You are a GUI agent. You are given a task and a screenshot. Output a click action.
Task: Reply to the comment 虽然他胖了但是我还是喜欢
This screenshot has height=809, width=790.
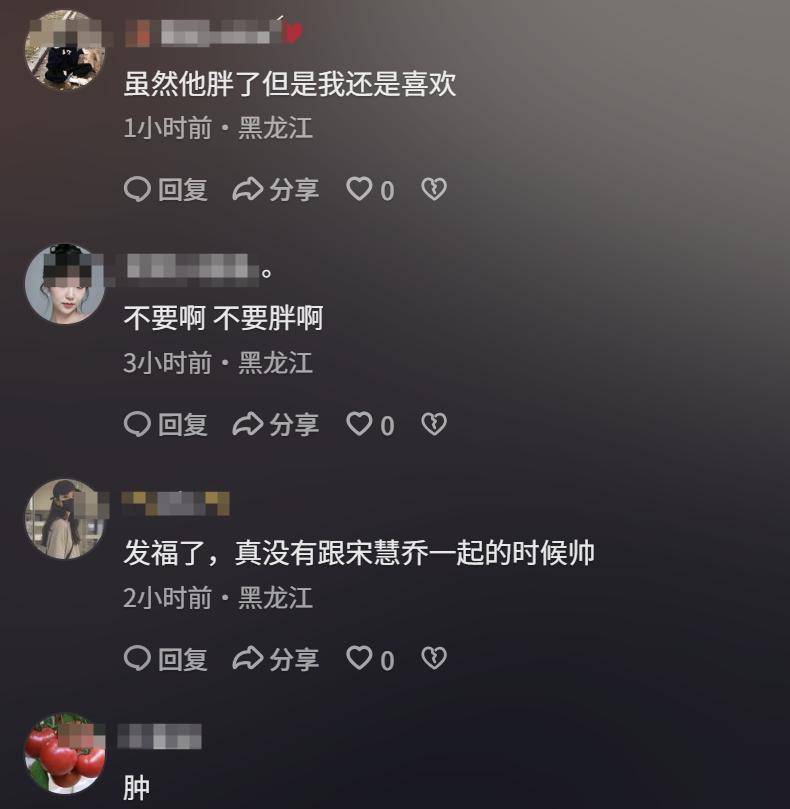(166, 190)
